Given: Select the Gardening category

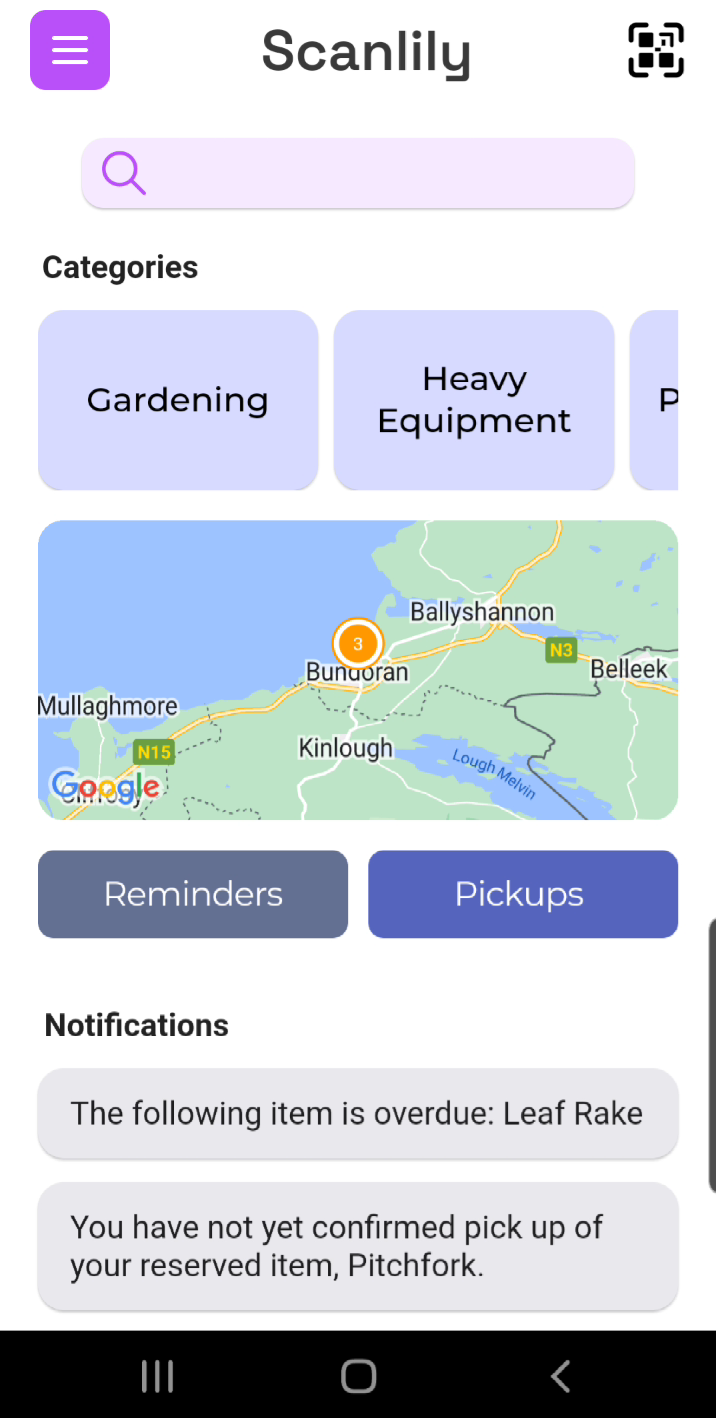Looking at the screenshot, I should (178, 400).
